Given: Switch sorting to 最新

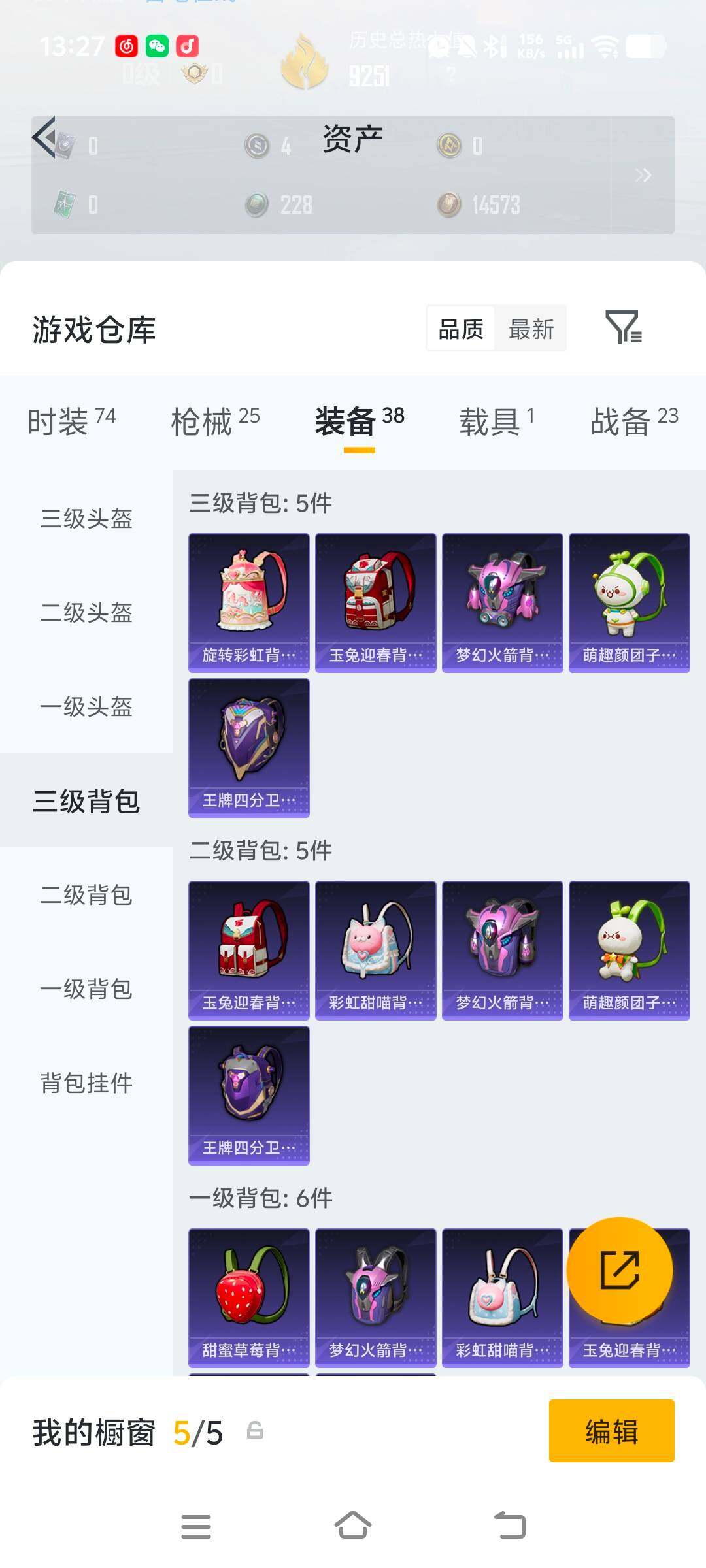Looking at the screenshot, I should (531, 329).
